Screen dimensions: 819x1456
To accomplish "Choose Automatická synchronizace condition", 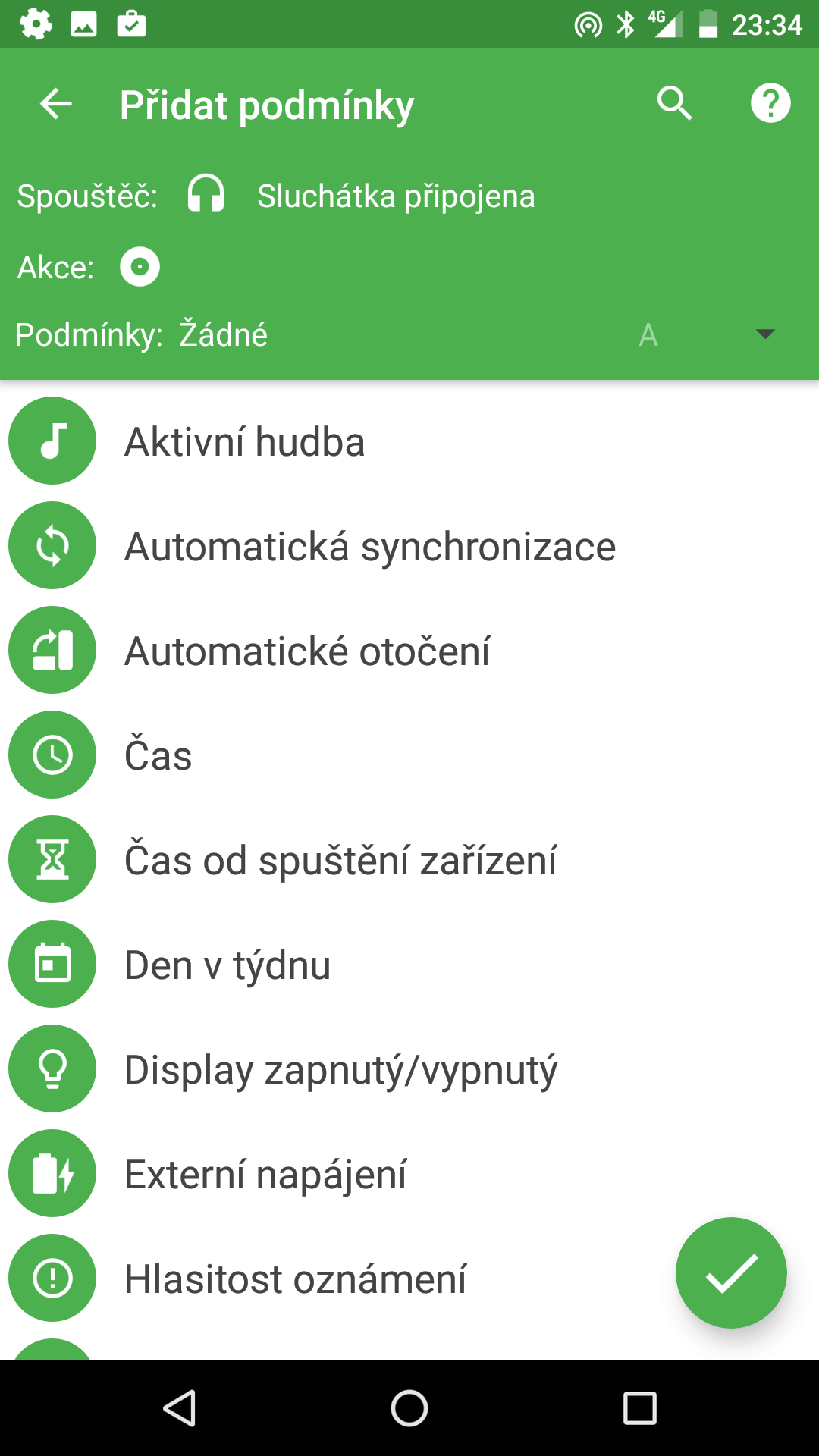I will pos(409,546).
